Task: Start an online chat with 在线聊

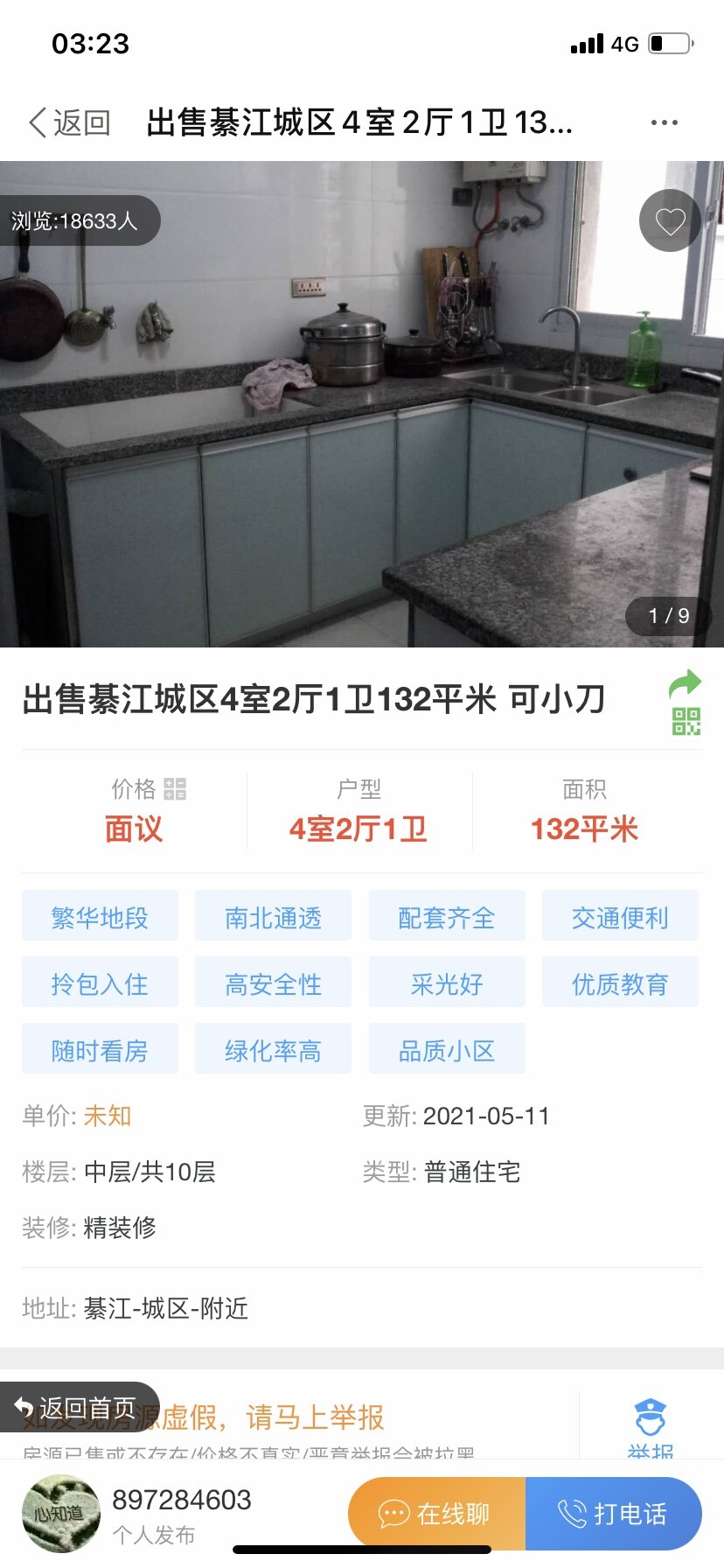Action: tap(436, 1513)
